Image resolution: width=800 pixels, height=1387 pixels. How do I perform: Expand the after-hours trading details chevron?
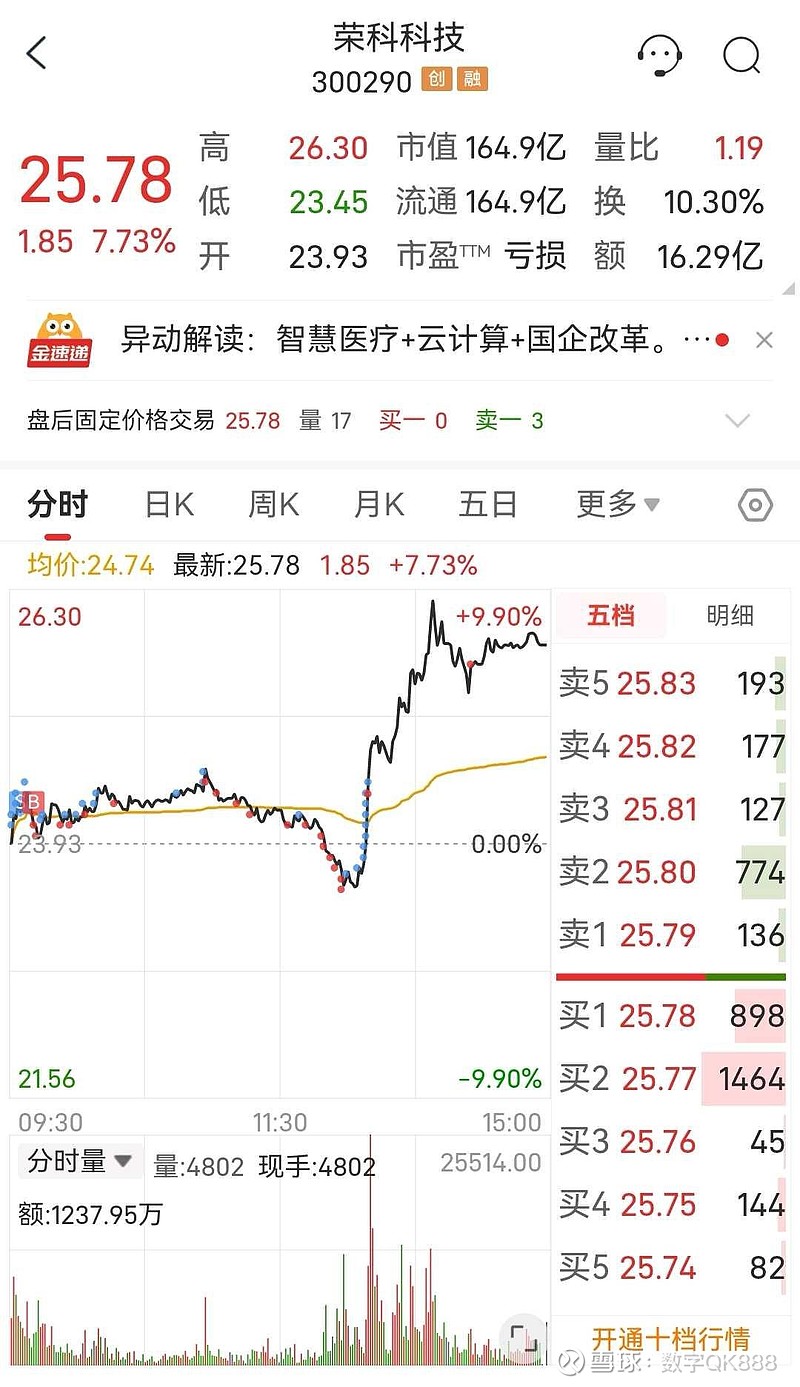coord(737,420)
